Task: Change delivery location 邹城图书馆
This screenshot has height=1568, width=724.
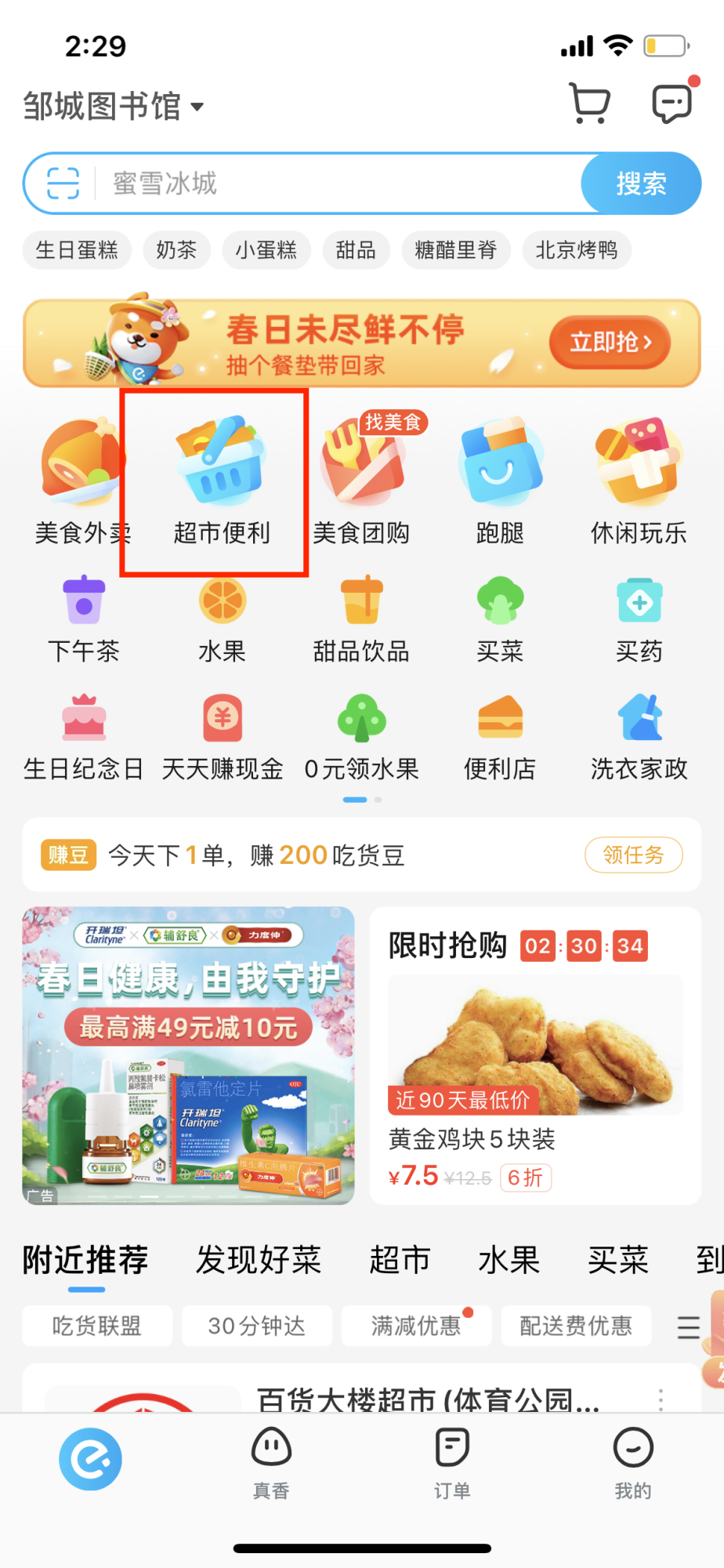Action: click(x=114, y=107)
